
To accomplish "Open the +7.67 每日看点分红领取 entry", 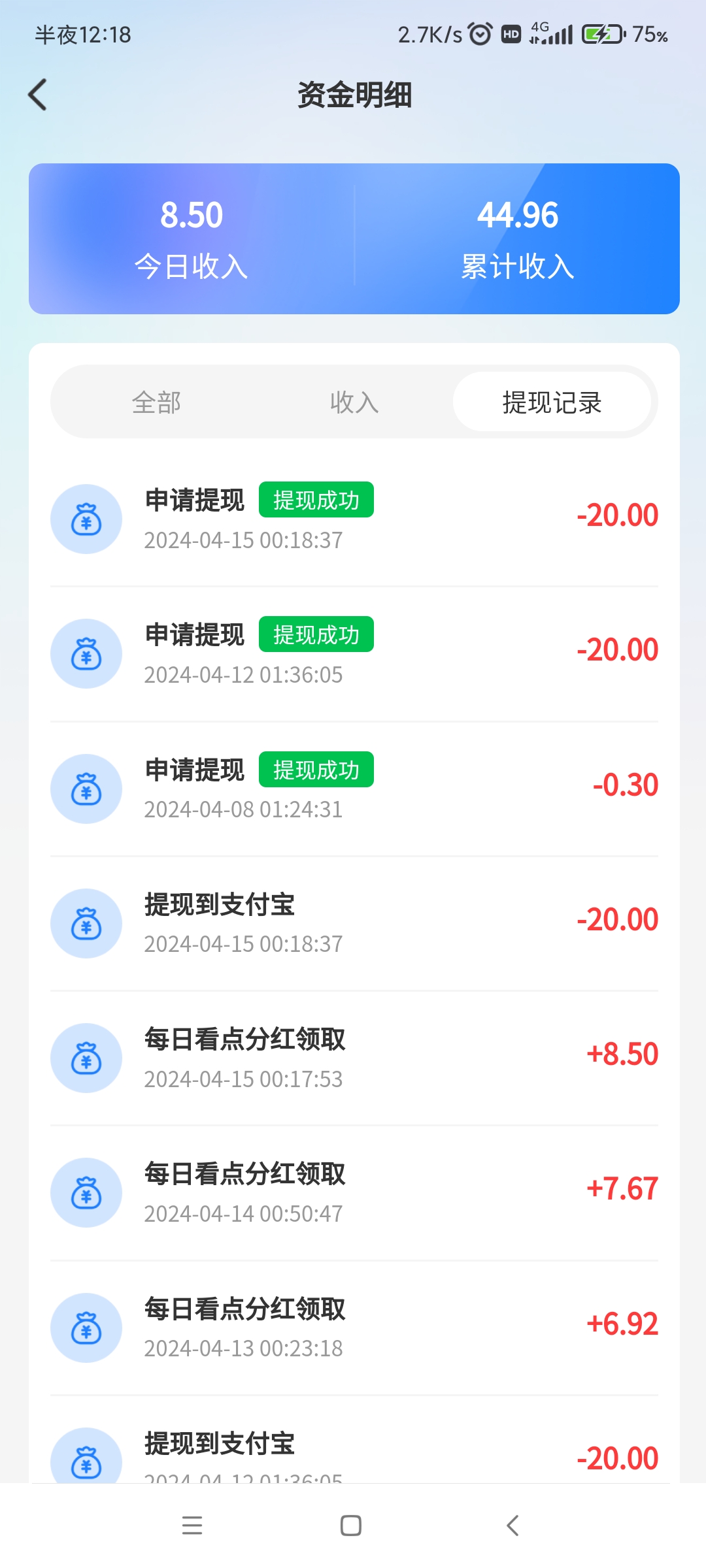I will (354, 1193).
